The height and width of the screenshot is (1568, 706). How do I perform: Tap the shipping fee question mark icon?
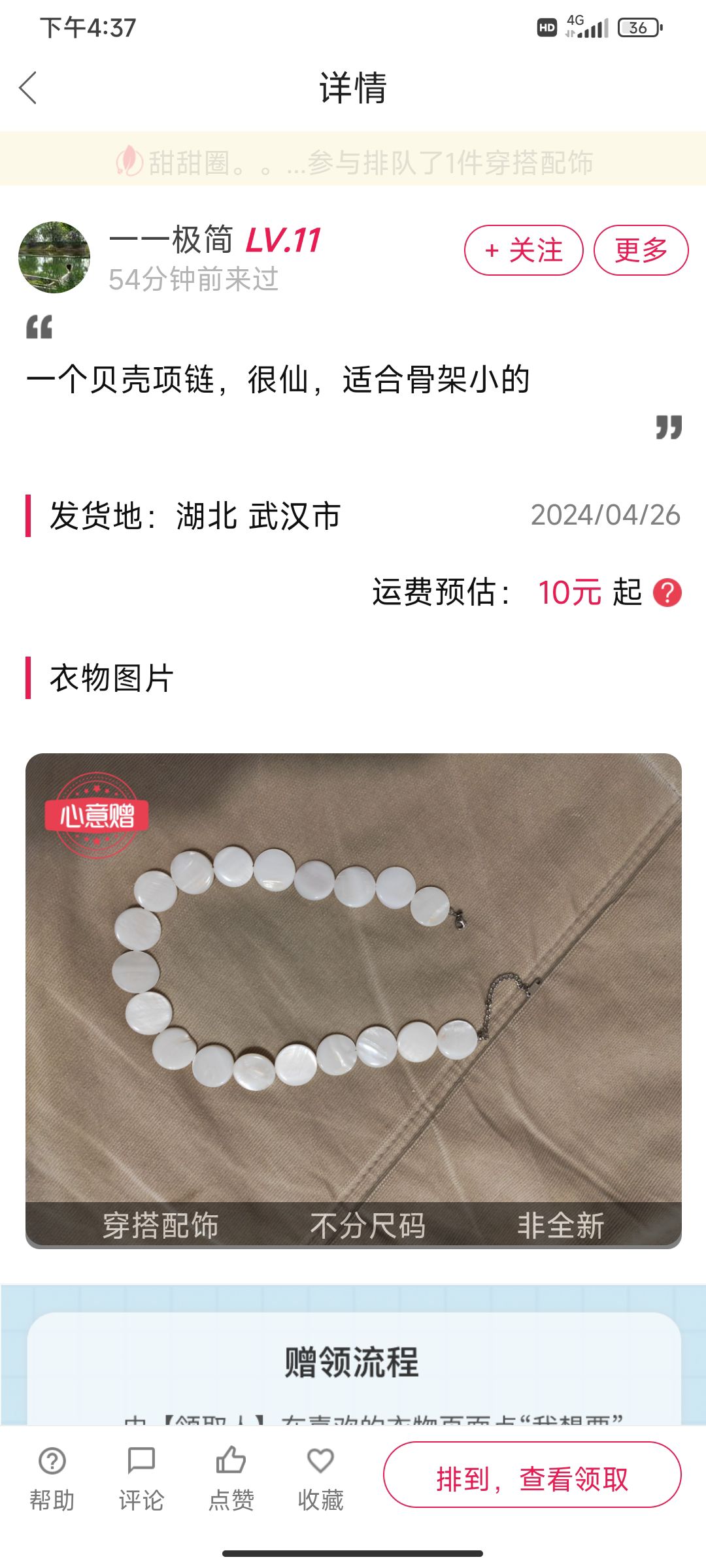tap(667, 593)
